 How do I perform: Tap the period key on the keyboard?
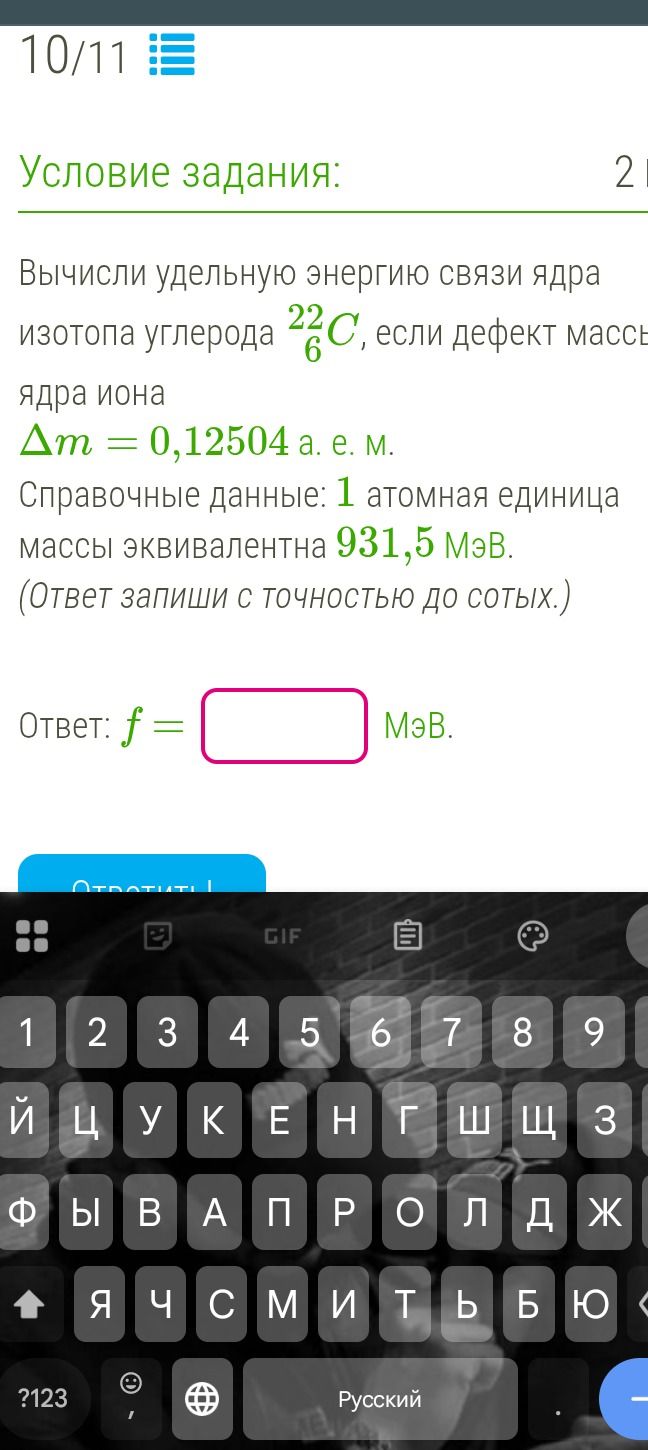click(558, 1398)
